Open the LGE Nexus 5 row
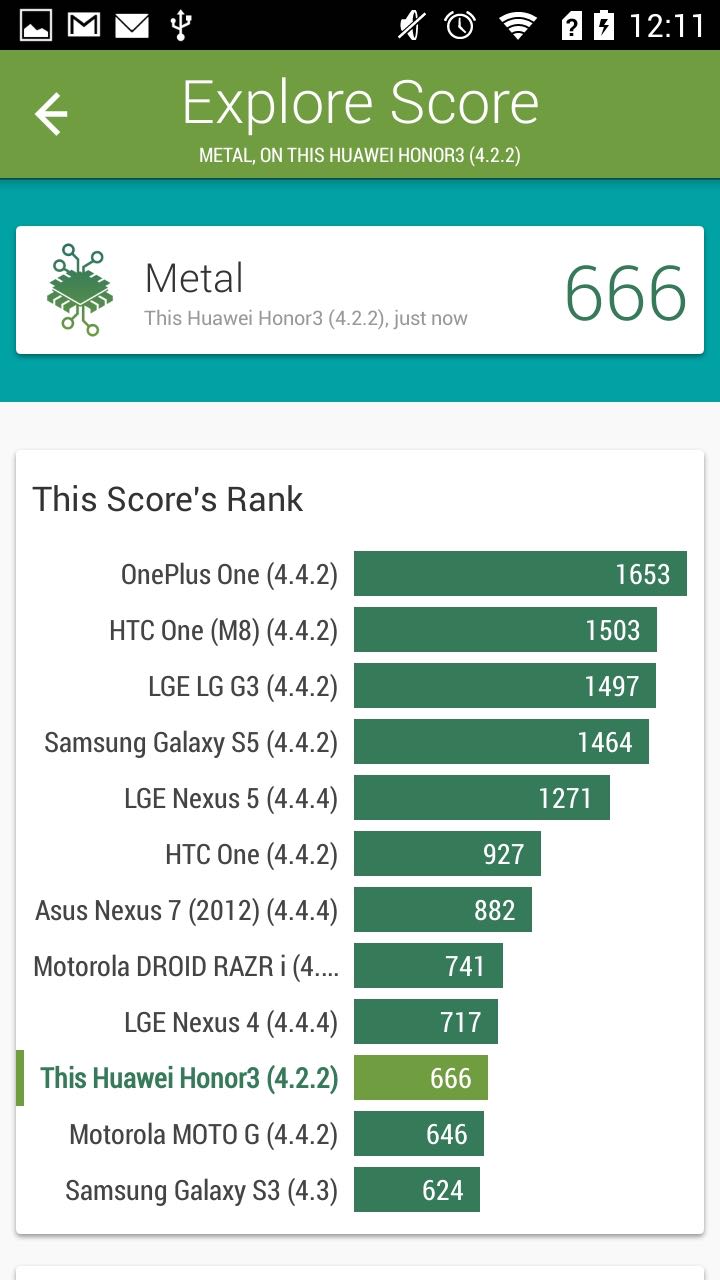 click(360, 798)
